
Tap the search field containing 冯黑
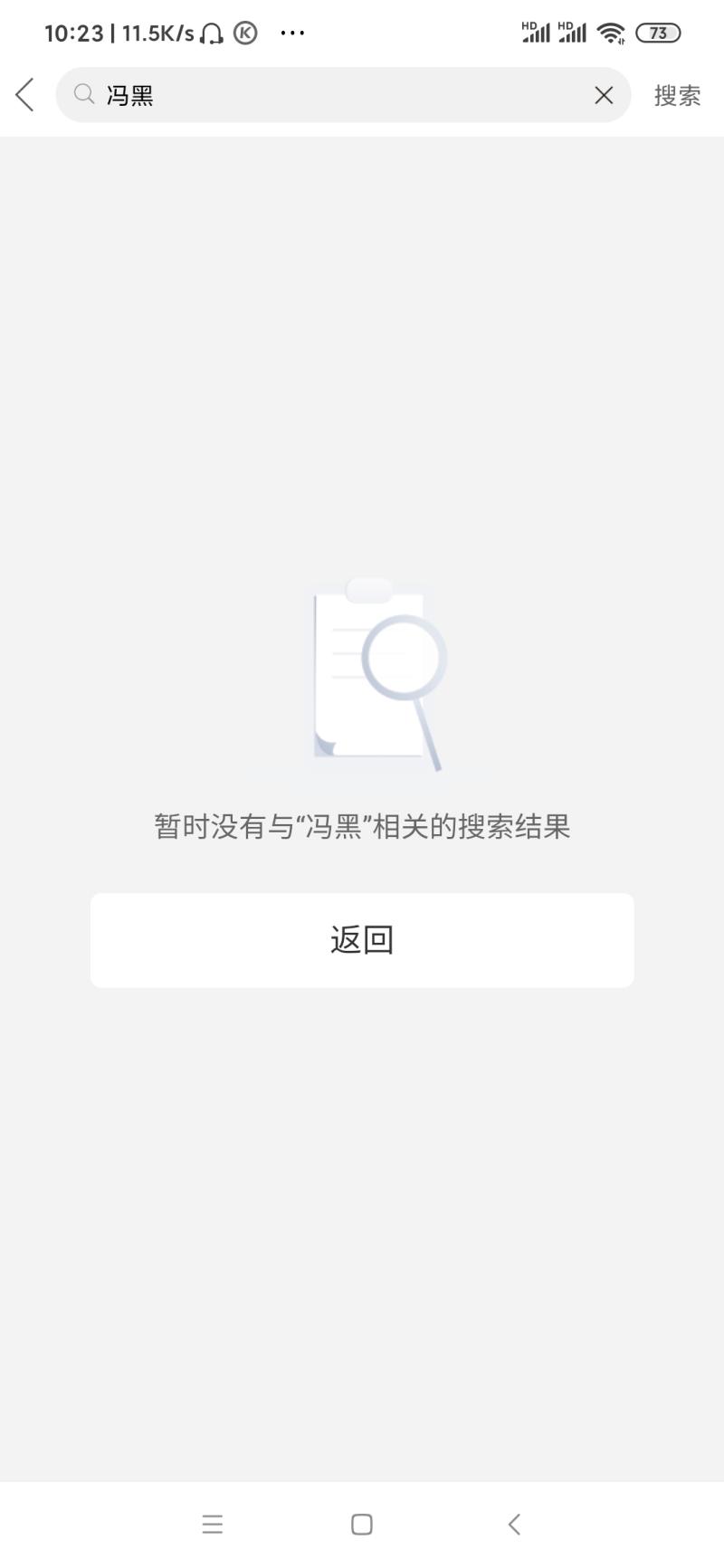click(344, 95)
